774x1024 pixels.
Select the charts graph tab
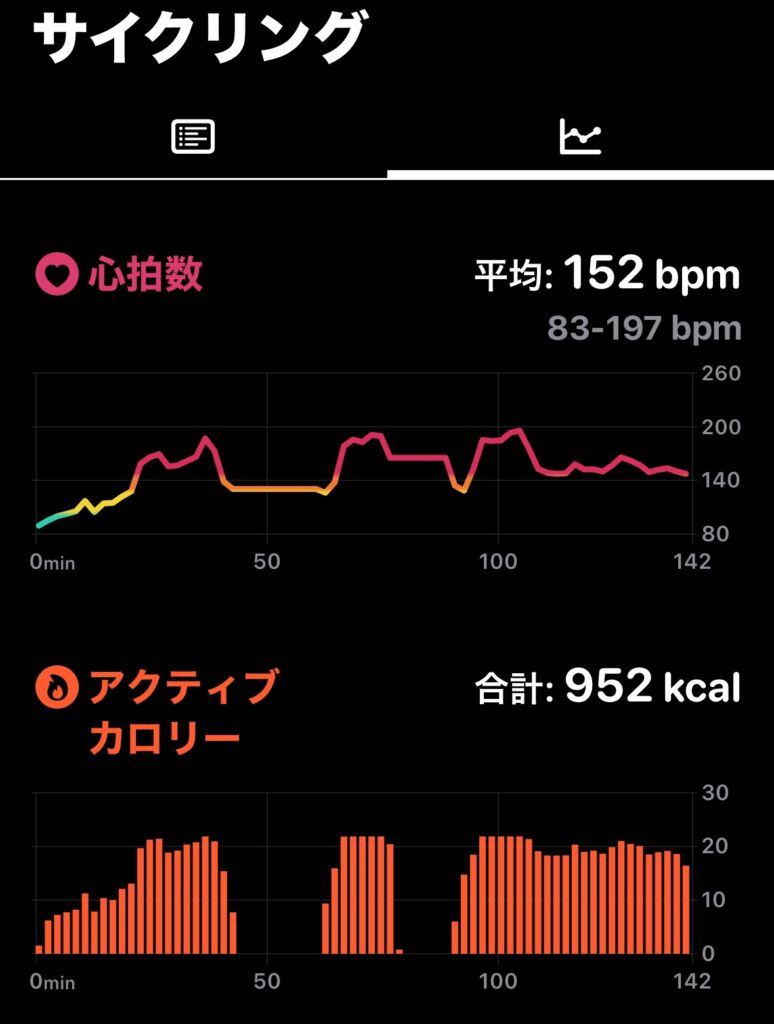pyautogui.click(x=580, y=137)
